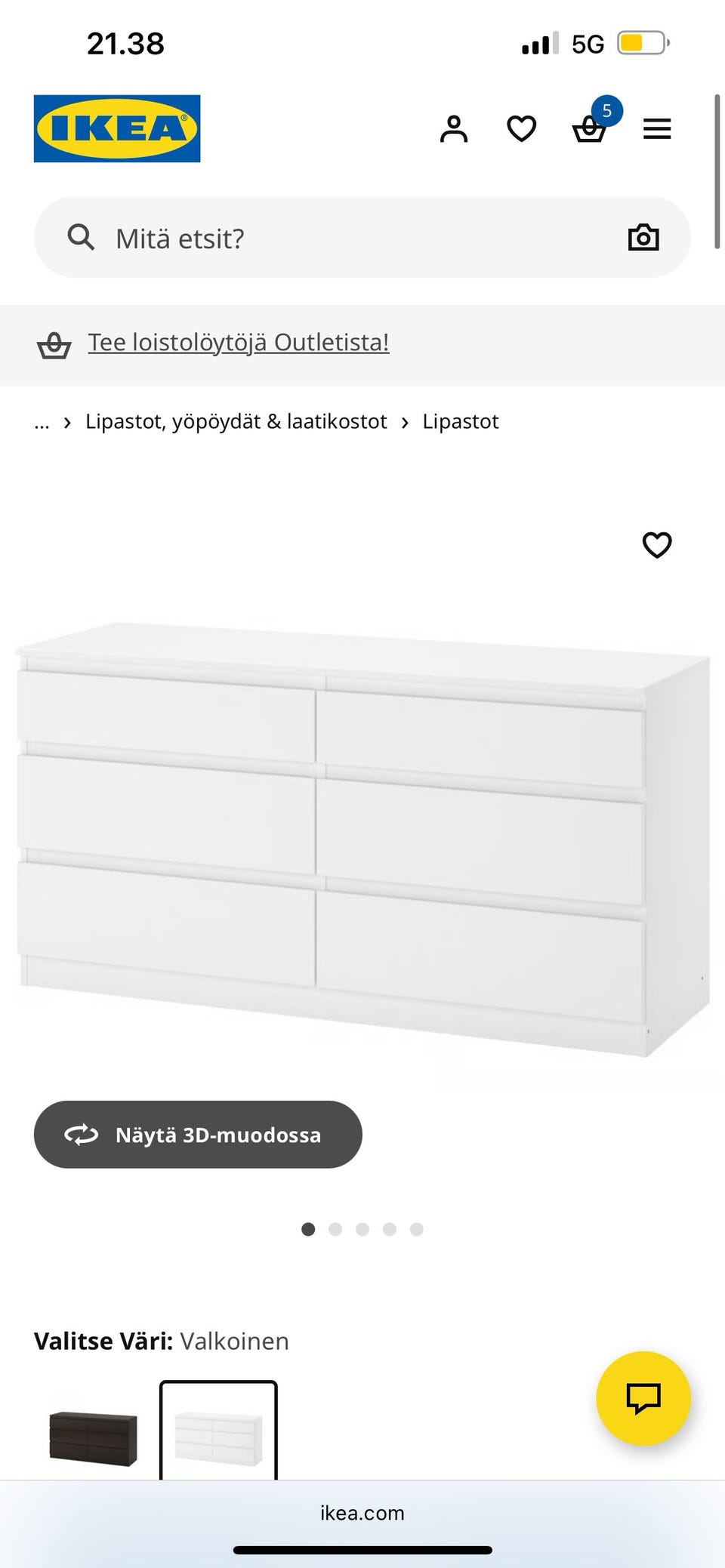Expand the truncated breadcrumb ellipsis
Image resolution: width=725 pixels, height=1568 pixels.
[42, 421]
